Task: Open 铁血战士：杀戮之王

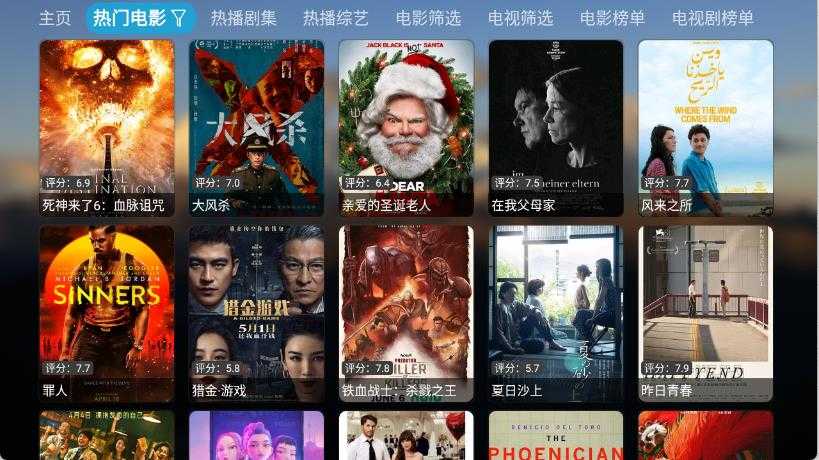Action: coord(406,312)
